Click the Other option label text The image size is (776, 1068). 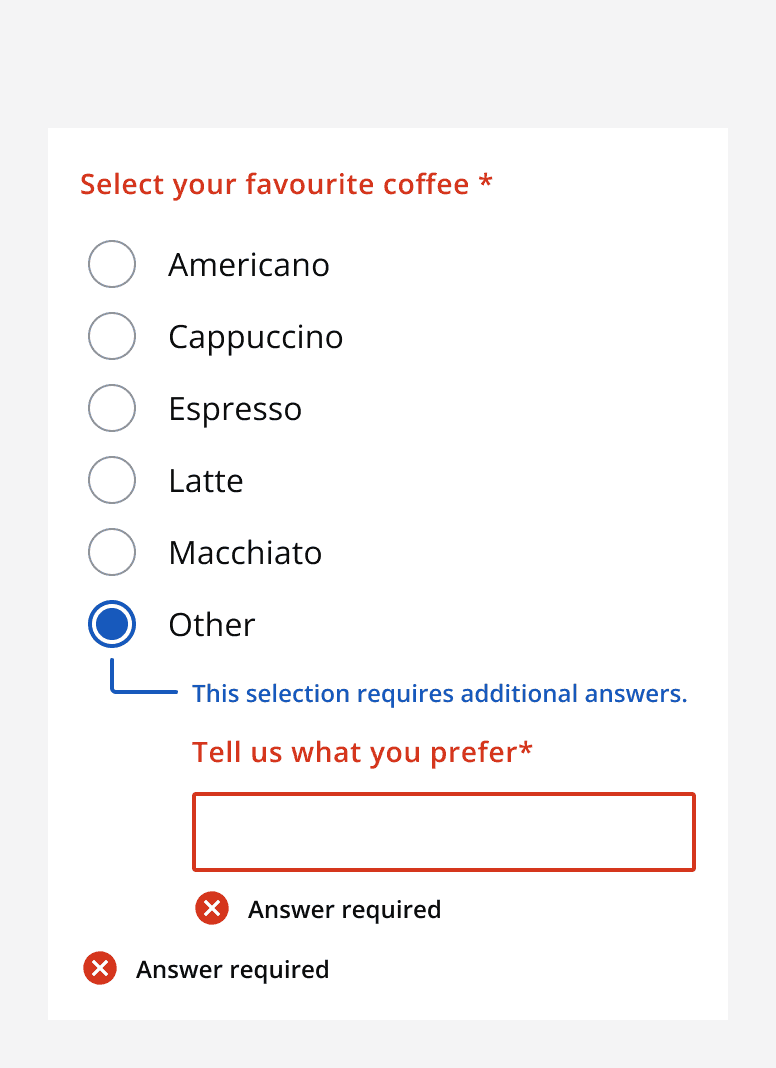point(212,623)
